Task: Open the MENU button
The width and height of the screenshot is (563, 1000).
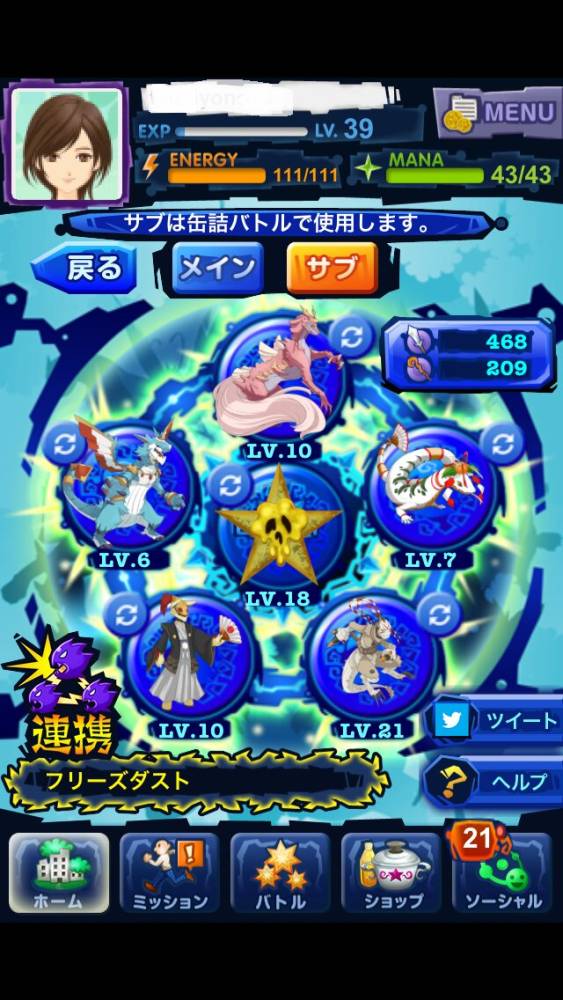Action: pyautogui.click(x=497, y=114)
